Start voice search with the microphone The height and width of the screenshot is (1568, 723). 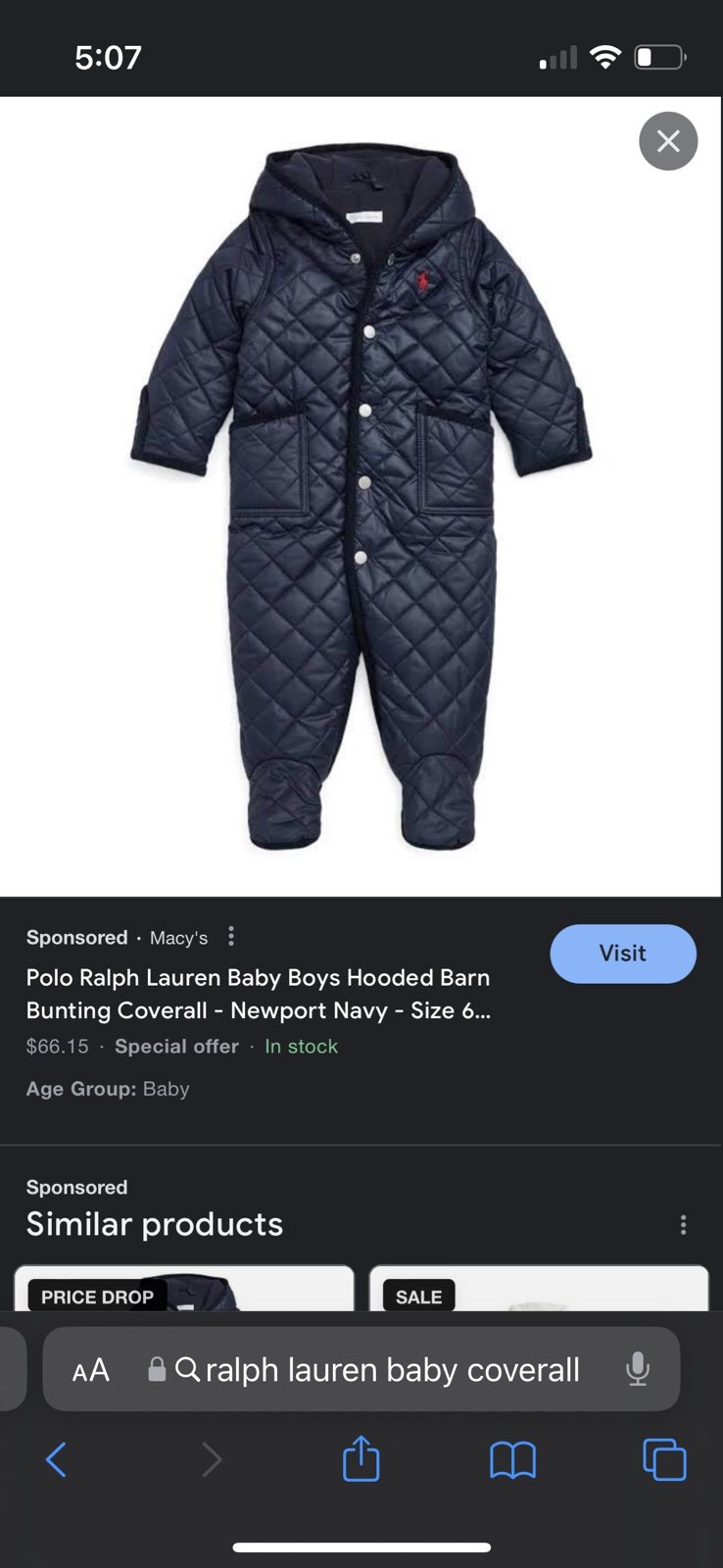tap(638, 1369)
